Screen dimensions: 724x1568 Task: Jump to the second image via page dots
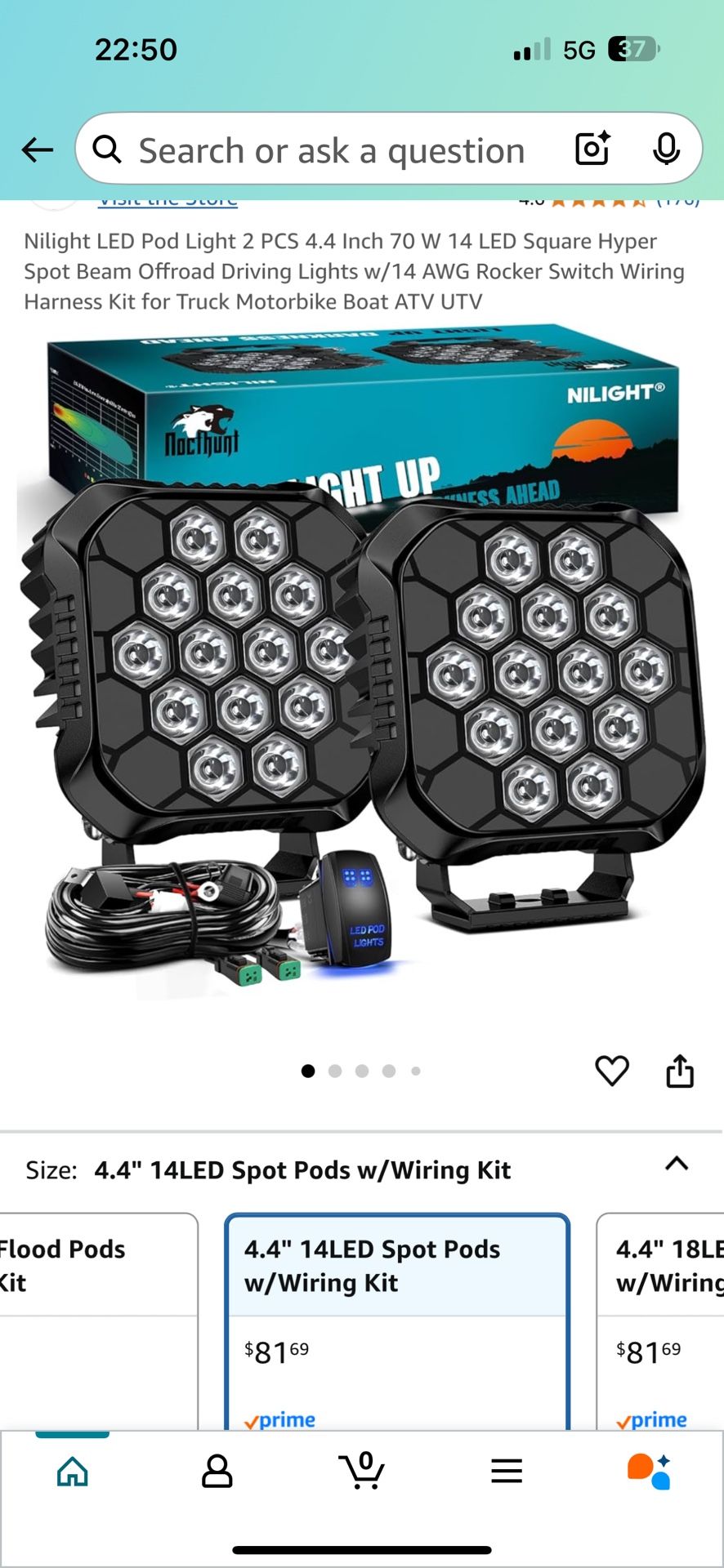tap(335, 1071)
